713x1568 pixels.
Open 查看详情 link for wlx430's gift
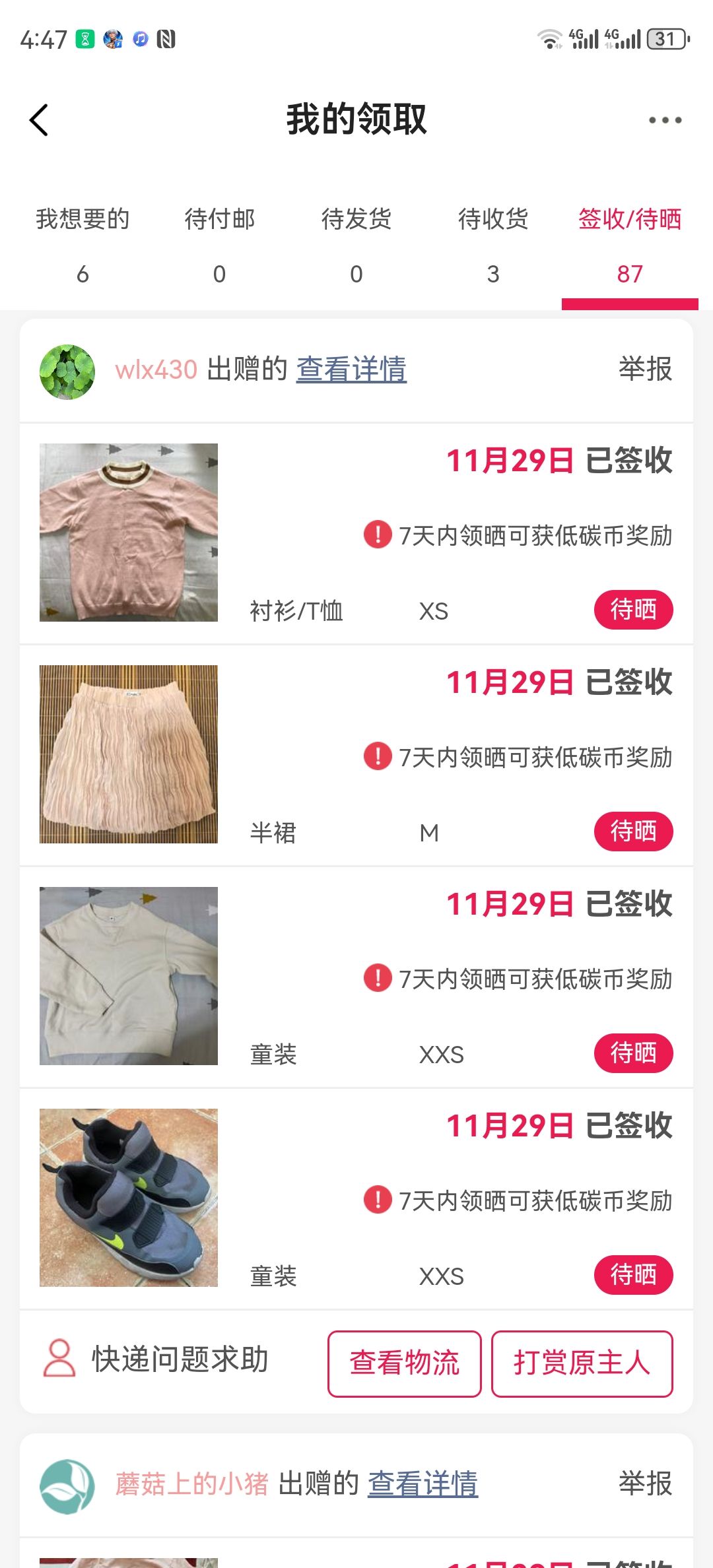[x=351, y=370]
